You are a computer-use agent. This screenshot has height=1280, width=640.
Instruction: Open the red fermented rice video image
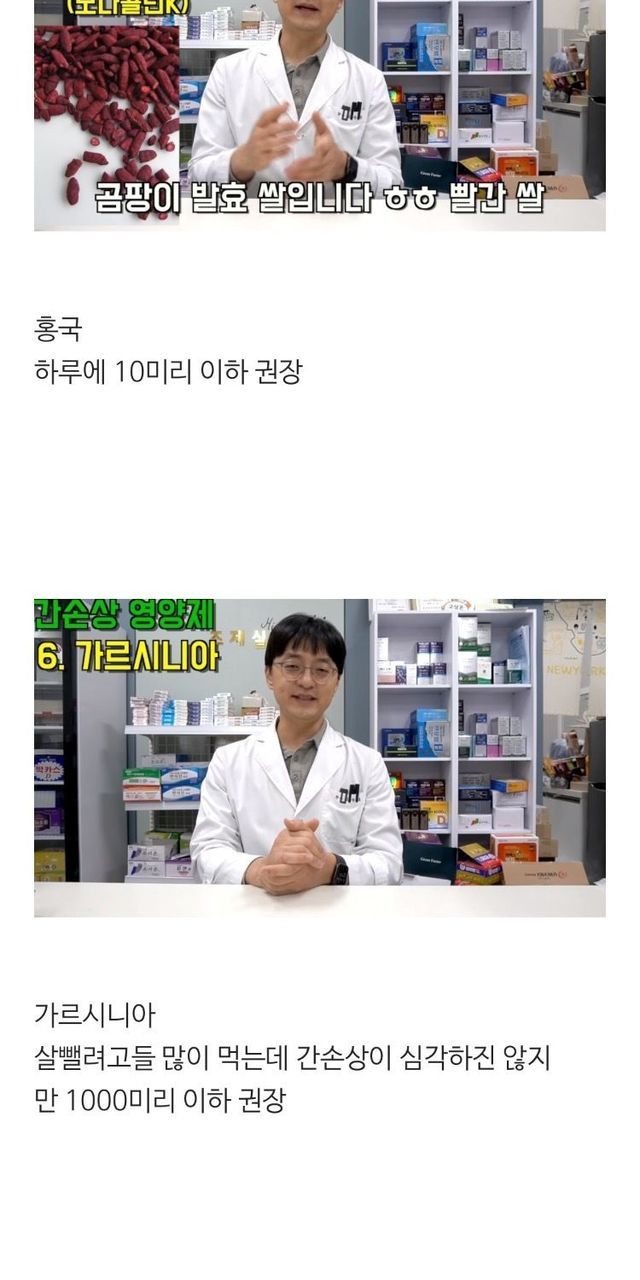[319, 115]
